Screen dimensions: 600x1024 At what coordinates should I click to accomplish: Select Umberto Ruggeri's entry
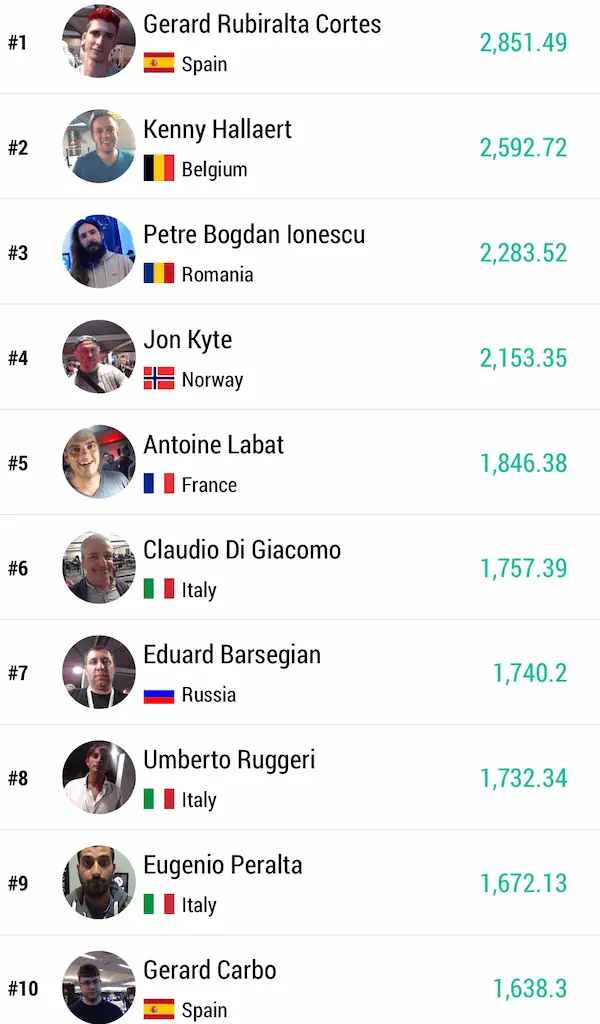coord(229,761)
